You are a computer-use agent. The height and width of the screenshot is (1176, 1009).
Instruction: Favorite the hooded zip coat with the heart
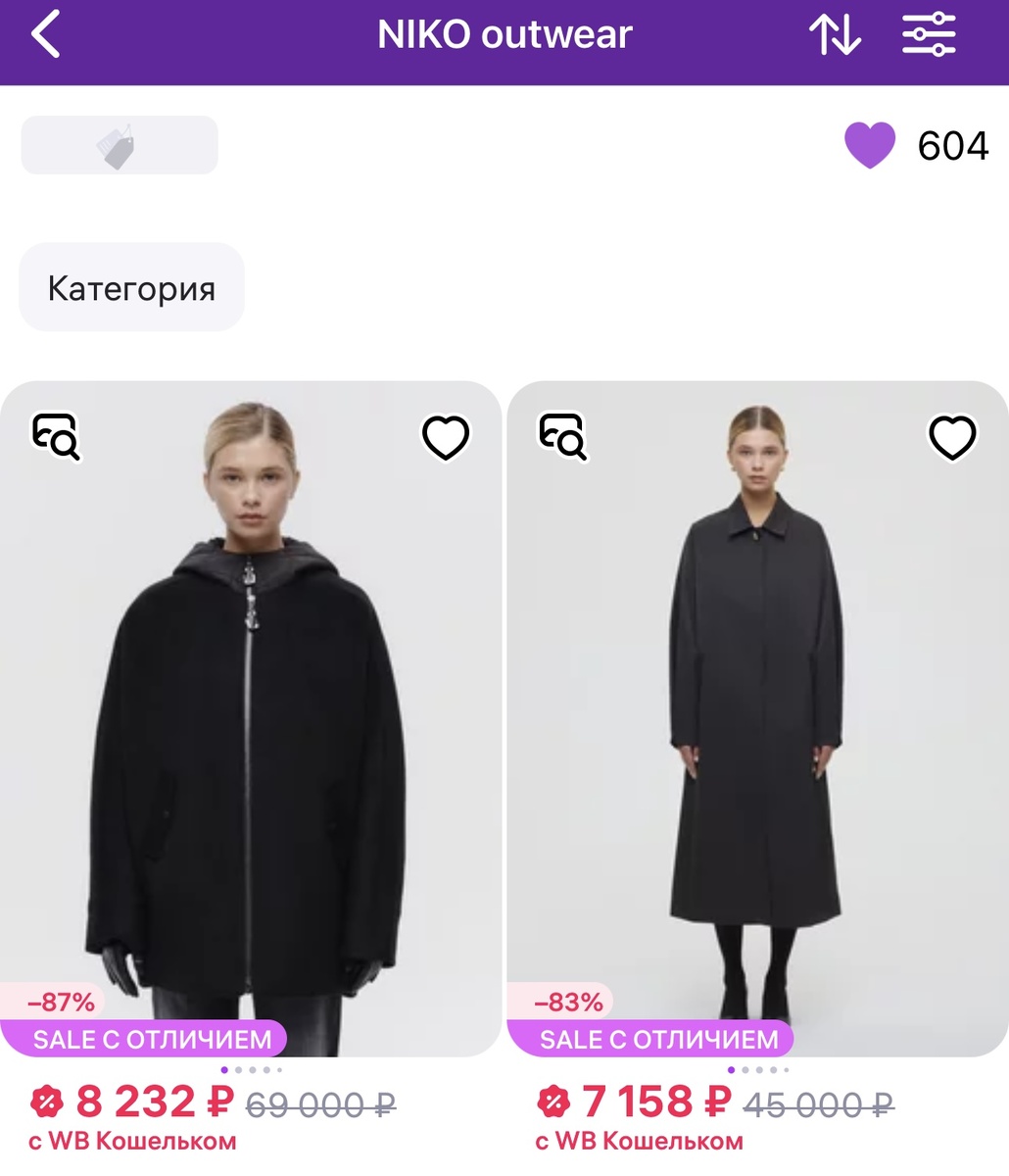(444, 437)
